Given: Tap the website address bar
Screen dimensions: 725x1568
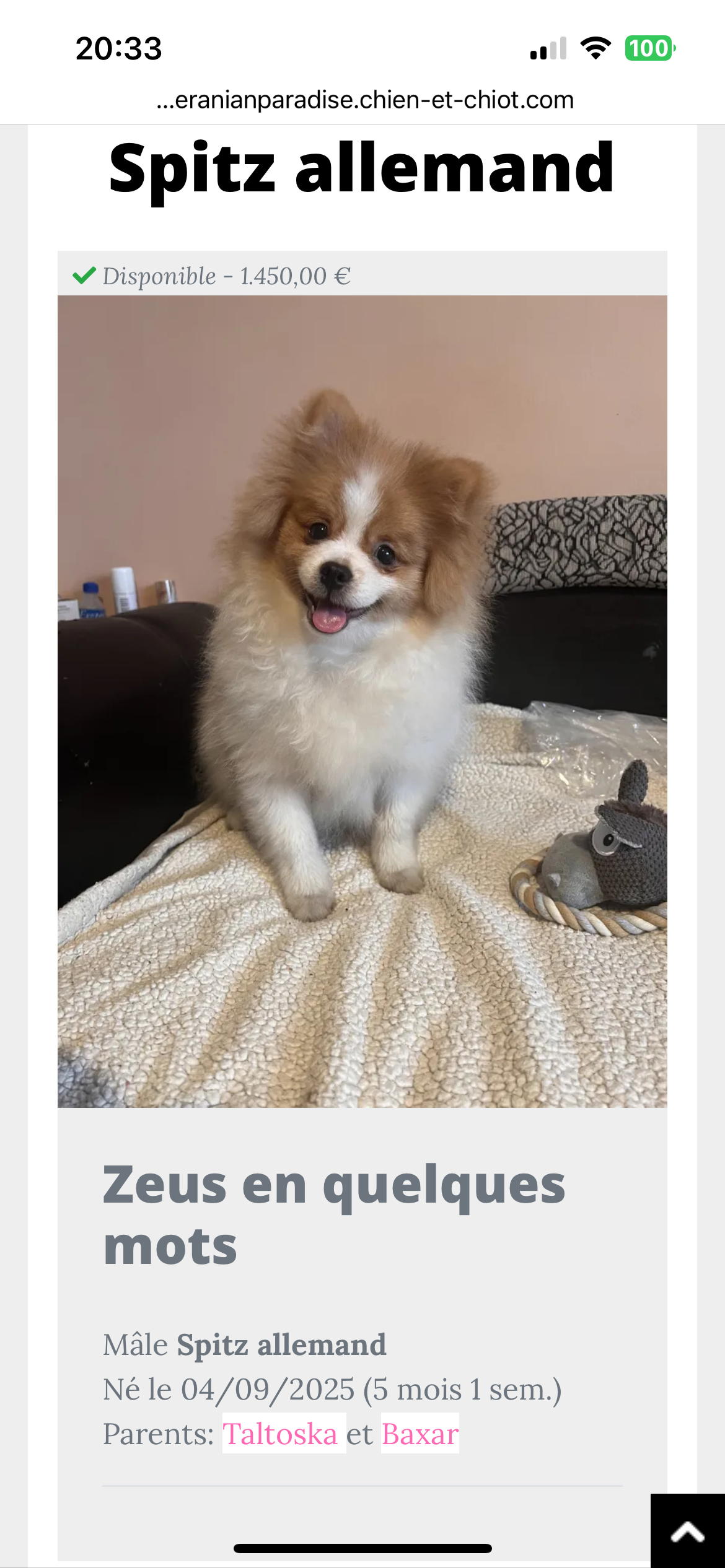Looking at the screenshot, I should pyautogui.click(x=364, y=100).
